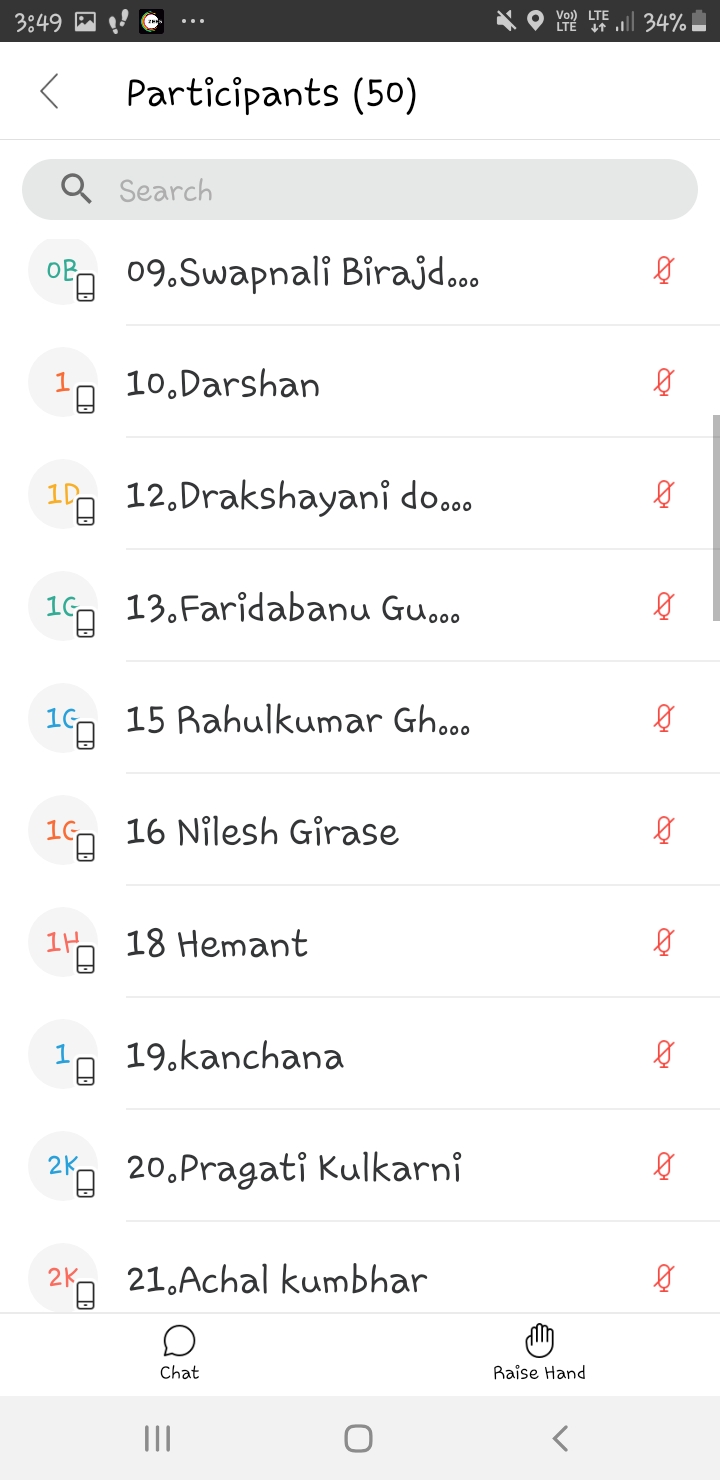Viewport: 720px width, 1480px height.
Task: Open 15 Rahulkumar Gh... participant row
Action: click(360, 719)
